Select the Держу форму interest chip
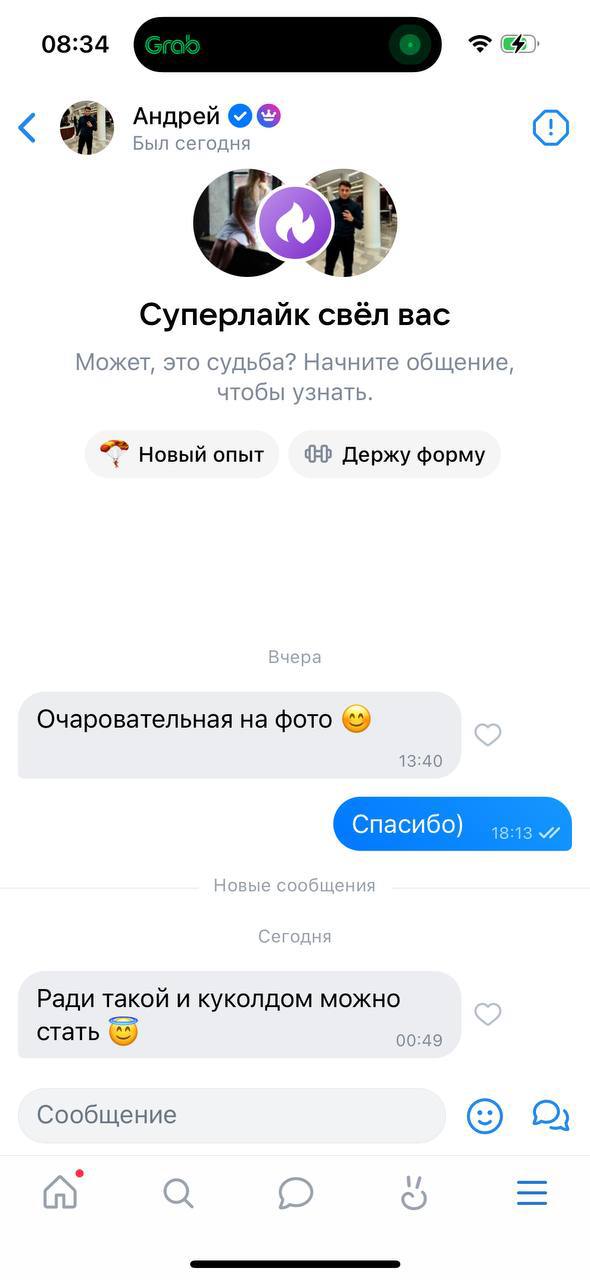The width and height of the screenshot is (590, 1280). click(x=394, y=454)
